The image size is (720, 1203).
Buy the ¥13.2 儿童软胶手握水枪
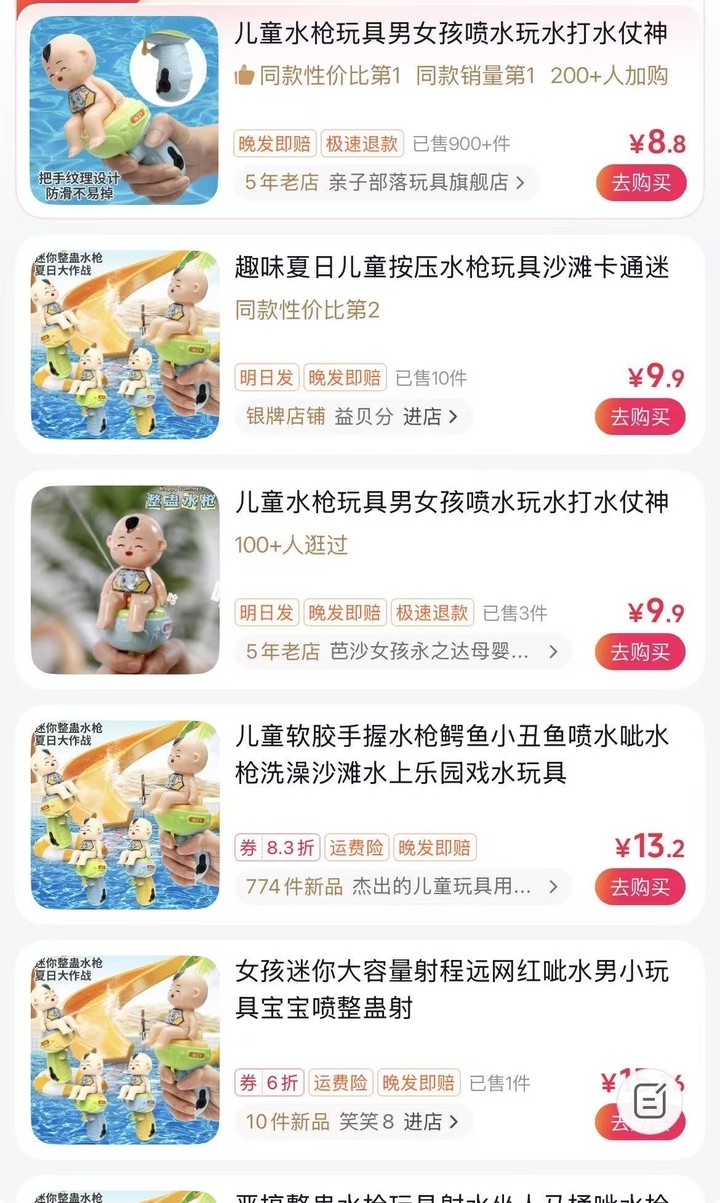pyautogui.click(x=640, y=887)
